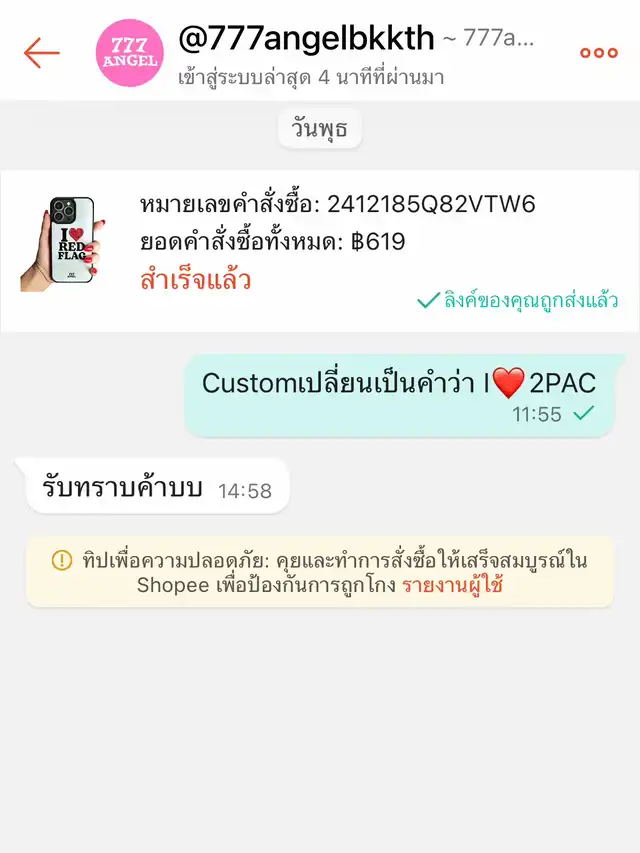
Task: View the @777angelbkkth shop name header
Action: 306,39
